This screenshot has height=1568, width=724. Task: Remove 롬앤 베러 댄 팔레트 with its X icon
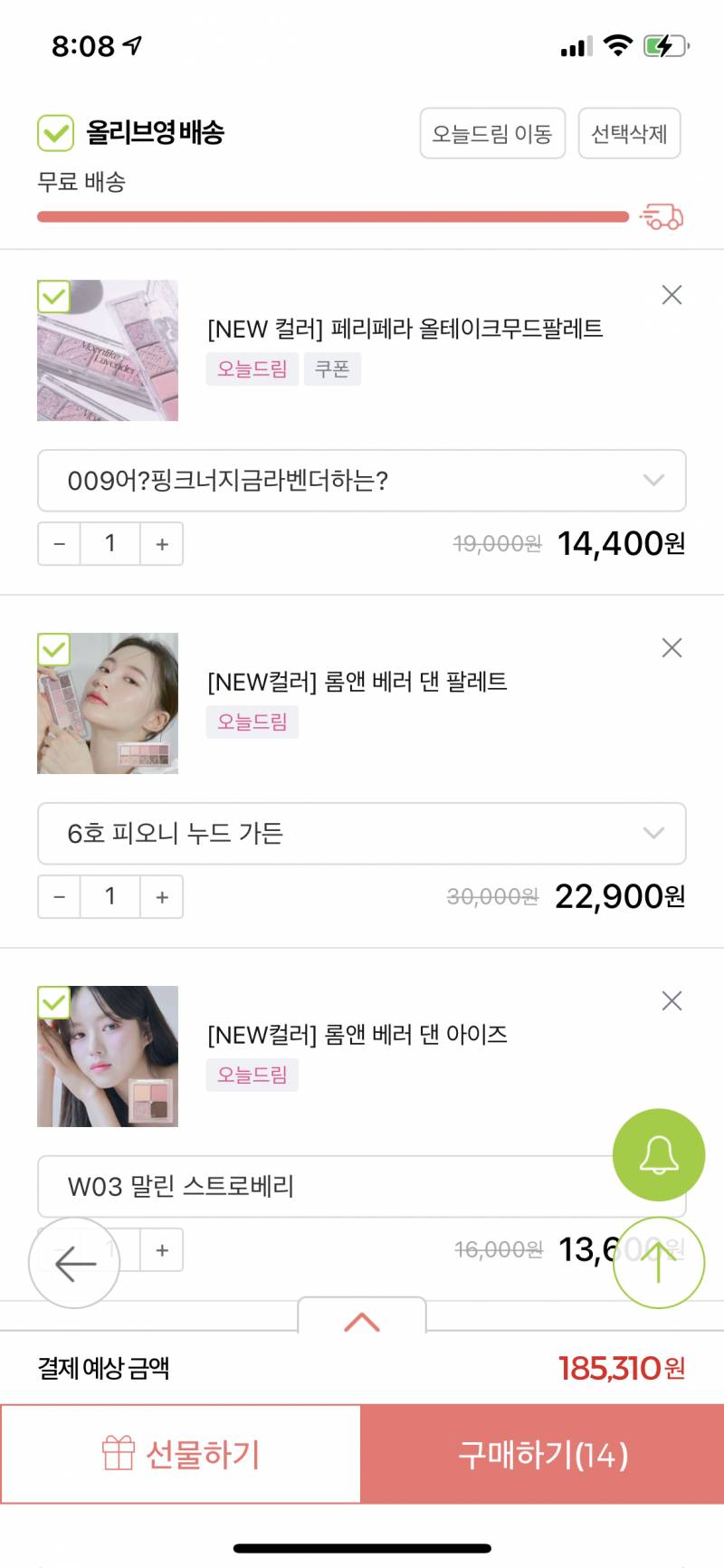click(x=671, y=647)
